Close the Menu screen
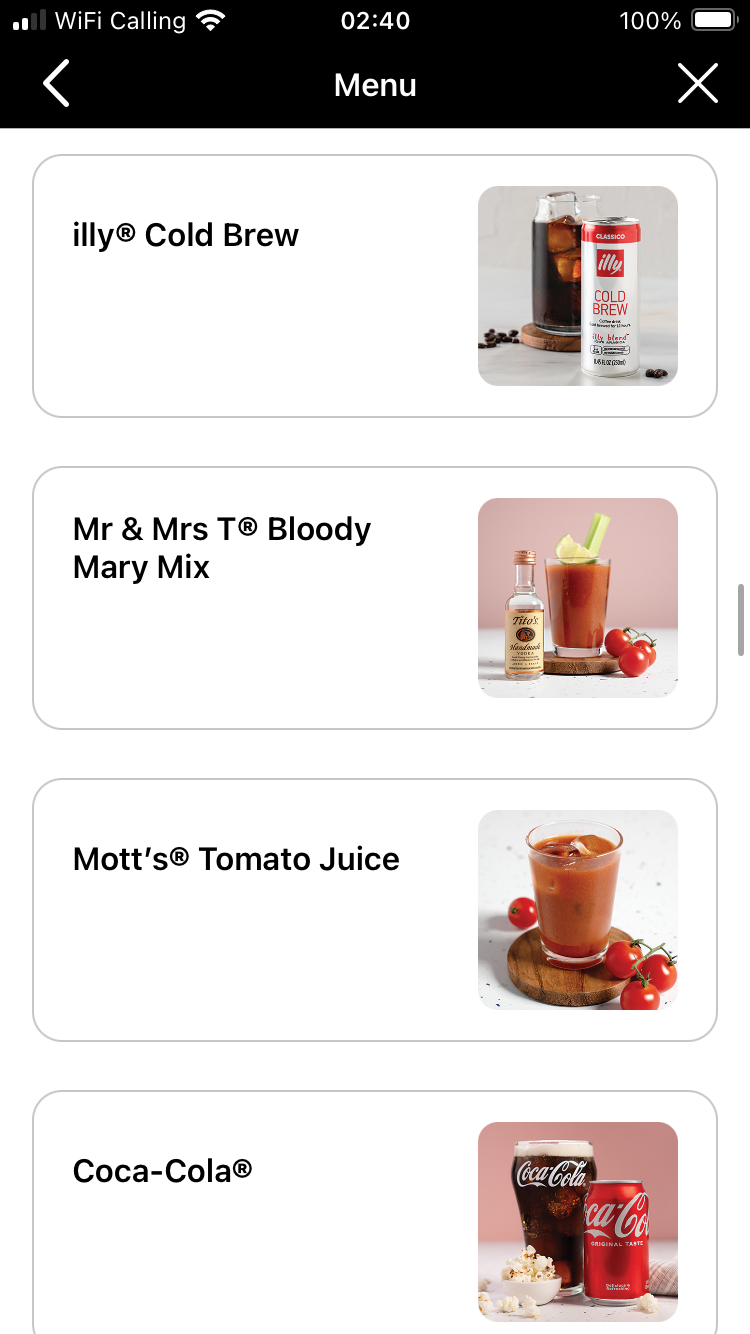This screenshot has height=1334, width=750. click(697, 84)
